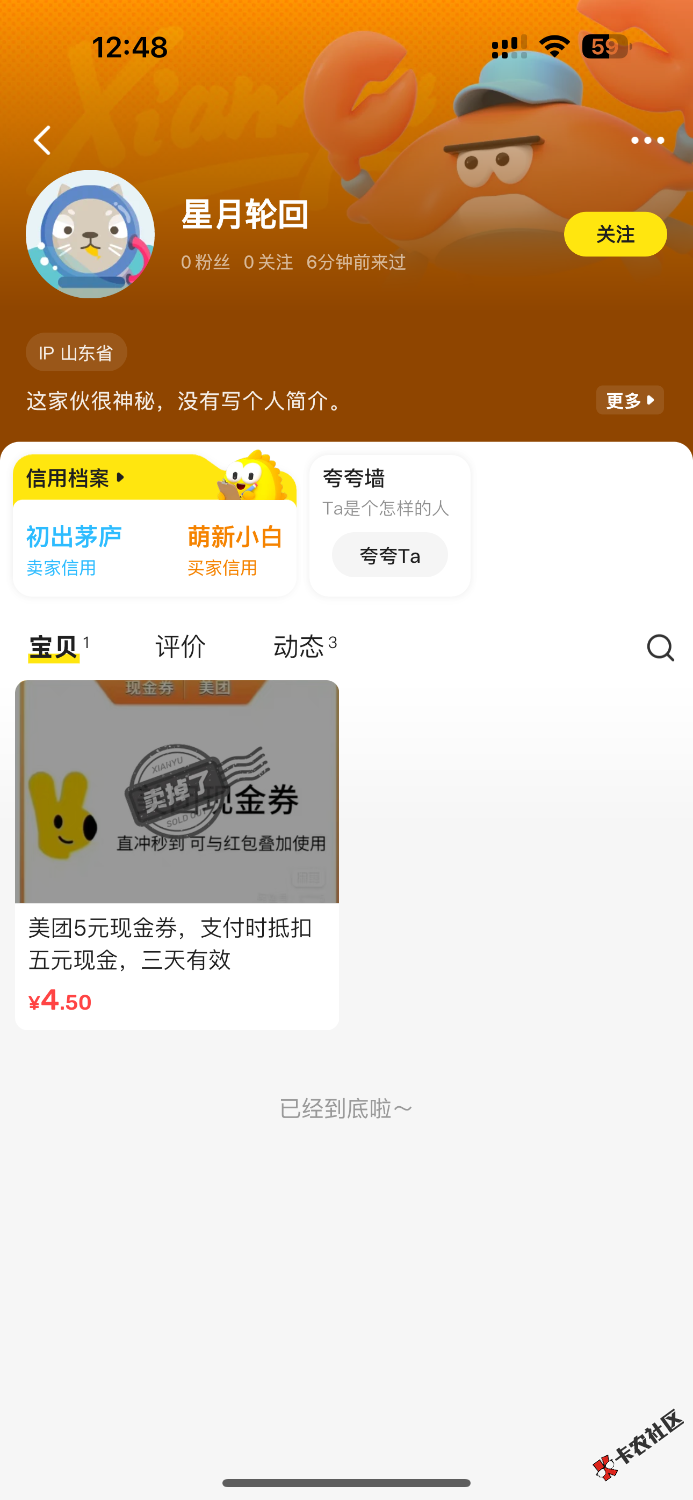Open the three-dot overflow menu
The height and width of the screenshot is (1500, 693).
pyautogui.click(x=647, y=141)
